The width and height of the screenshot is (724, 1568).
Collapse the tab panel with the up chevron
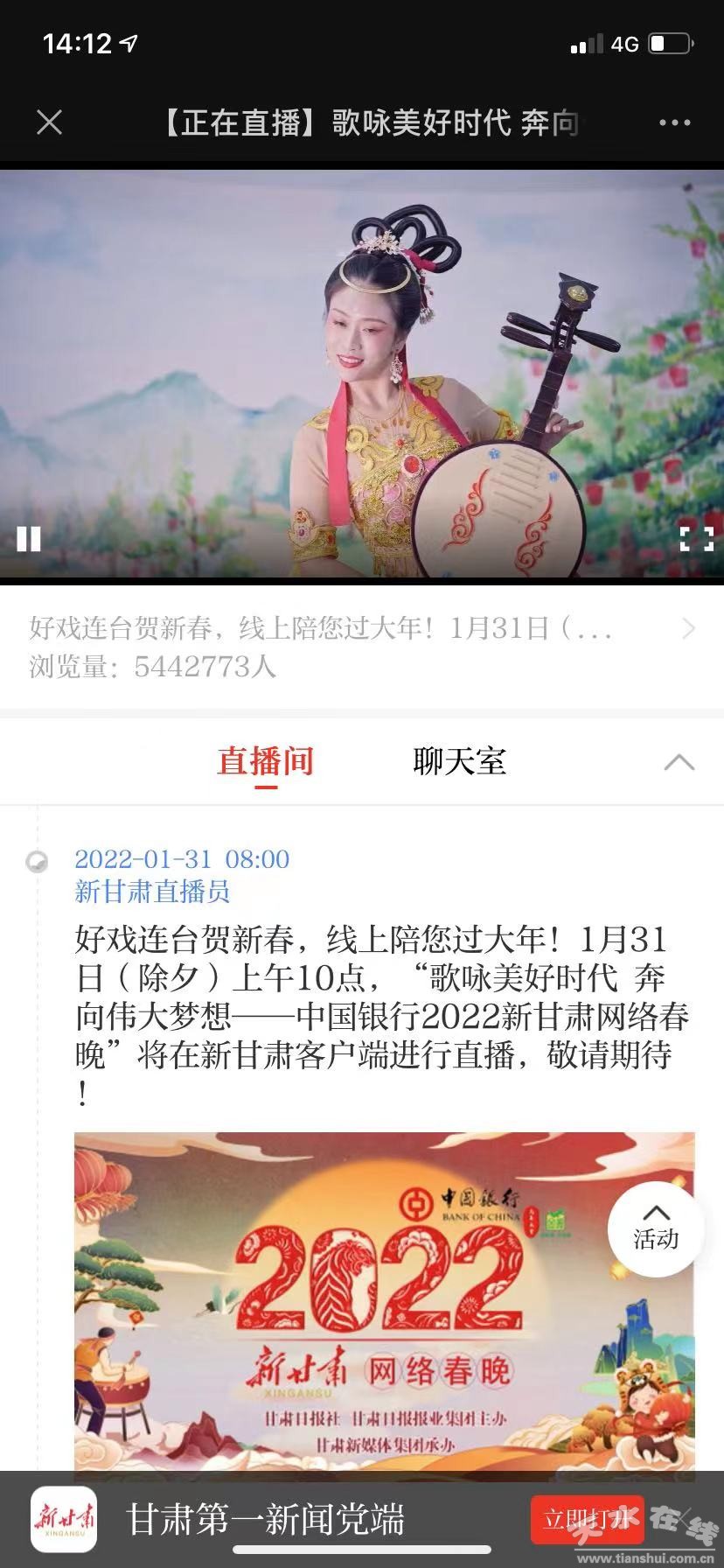point(679,762)
